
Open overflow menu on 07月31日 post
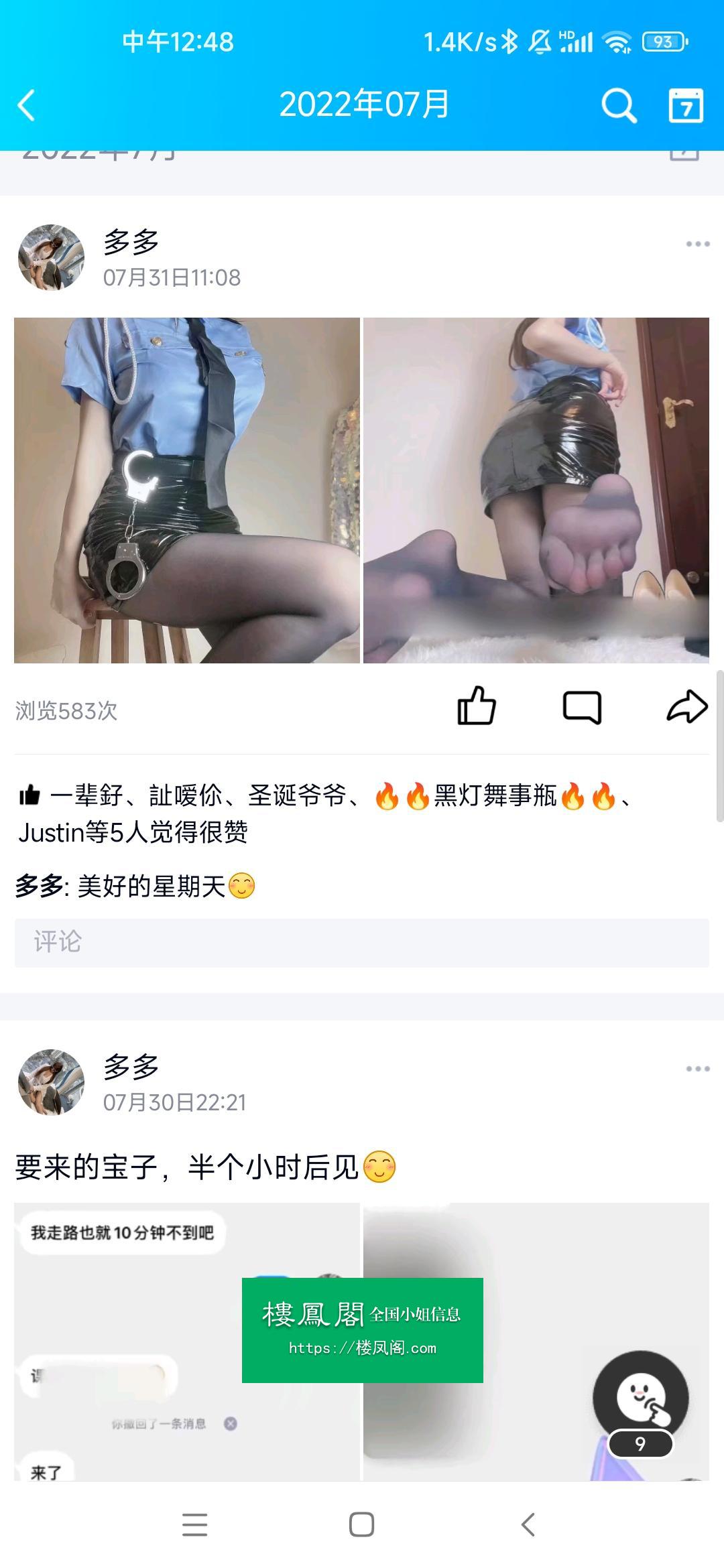coord(697,244)
